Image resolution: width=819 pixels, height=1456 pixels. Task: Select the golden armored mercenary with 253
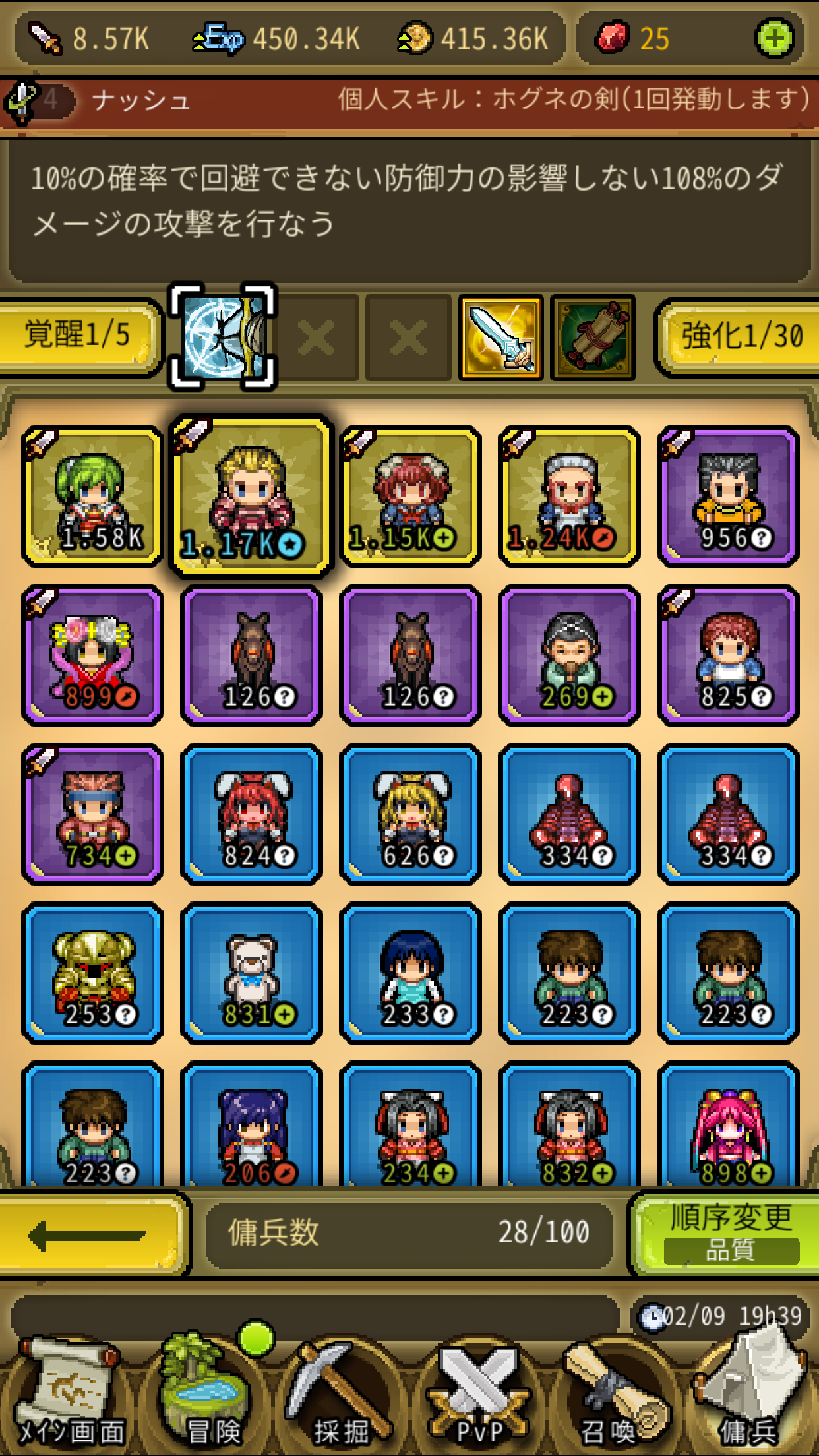tap(92, 973)
